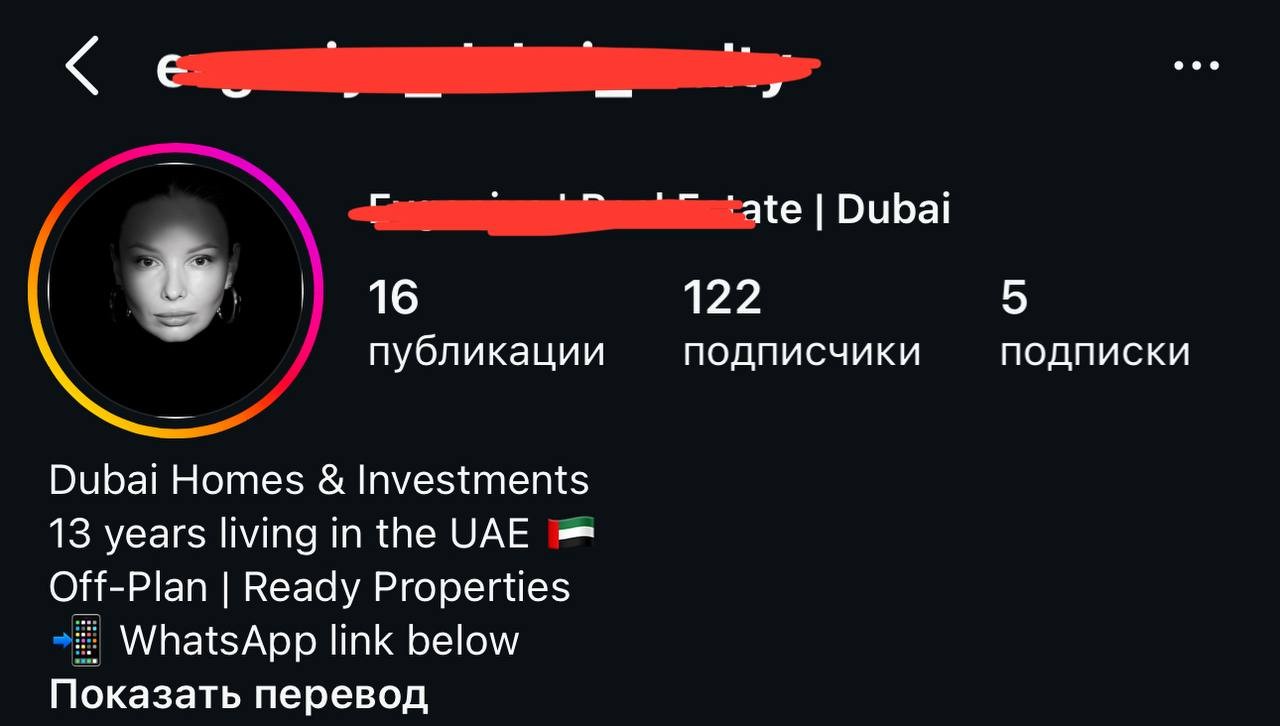This screenshot has height=726, width=1280.
Task: Tap Показать перевод to translate bio
Action: (x=238, y=694)
